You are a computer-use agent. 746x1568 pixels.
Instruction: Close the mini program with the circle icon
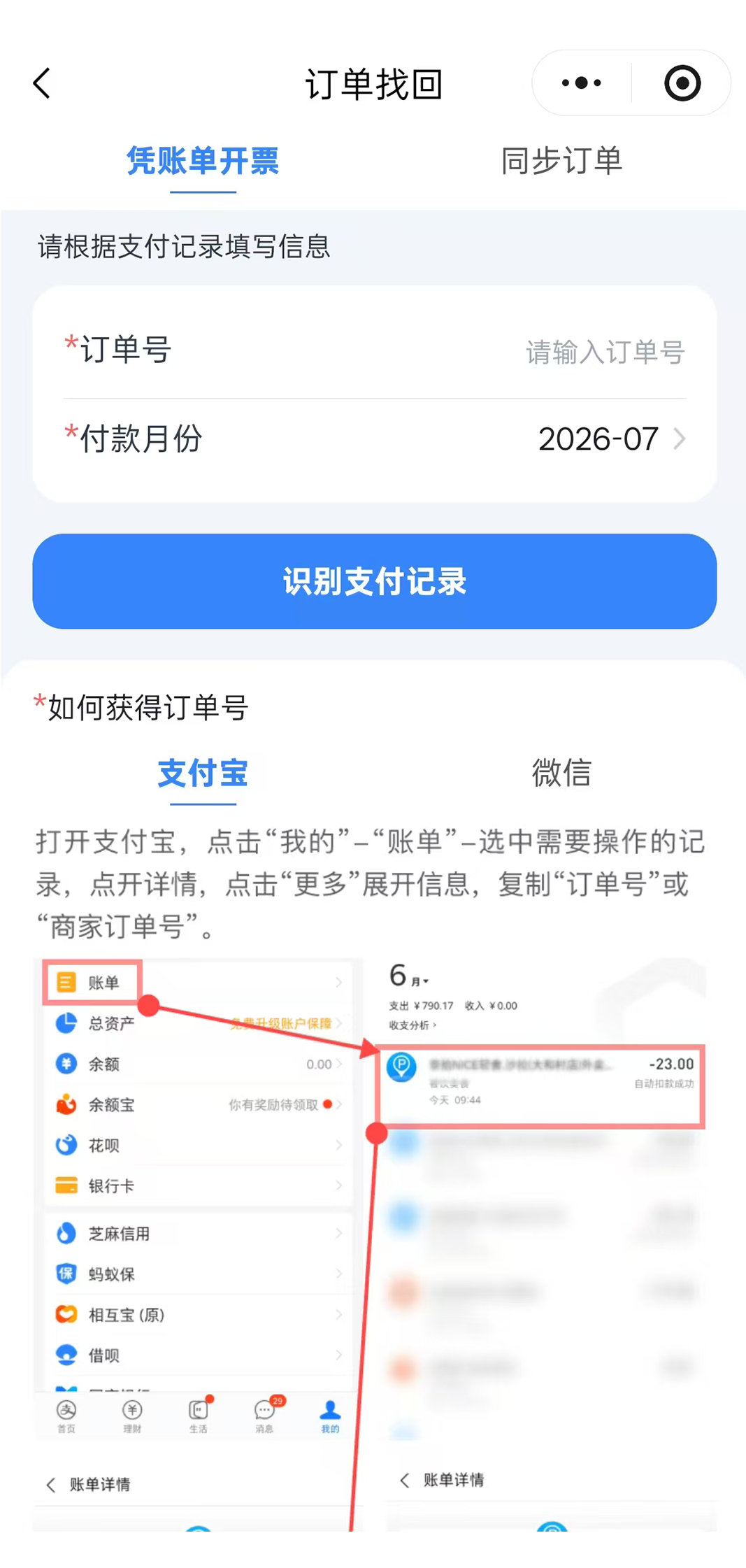pos(682,83)
